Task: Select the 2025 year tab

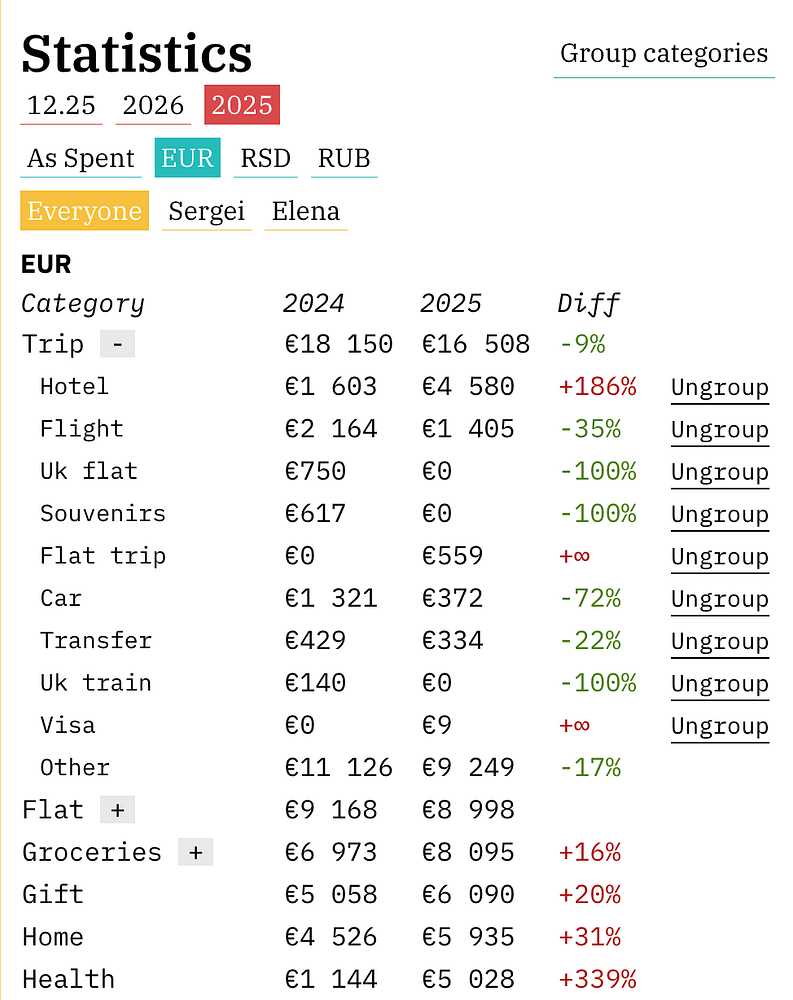Action: (x=242, y=105)
